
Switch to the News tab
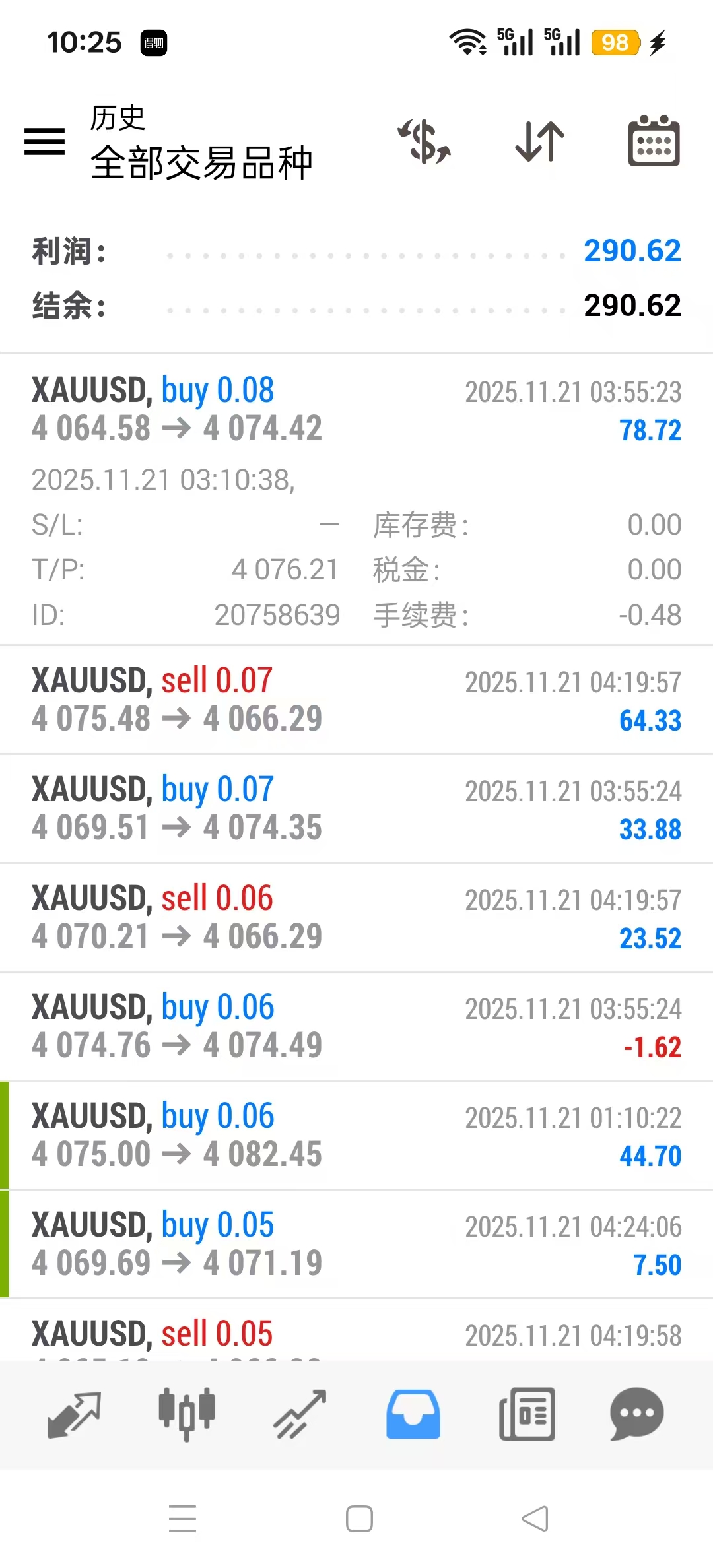point(527,1414)
